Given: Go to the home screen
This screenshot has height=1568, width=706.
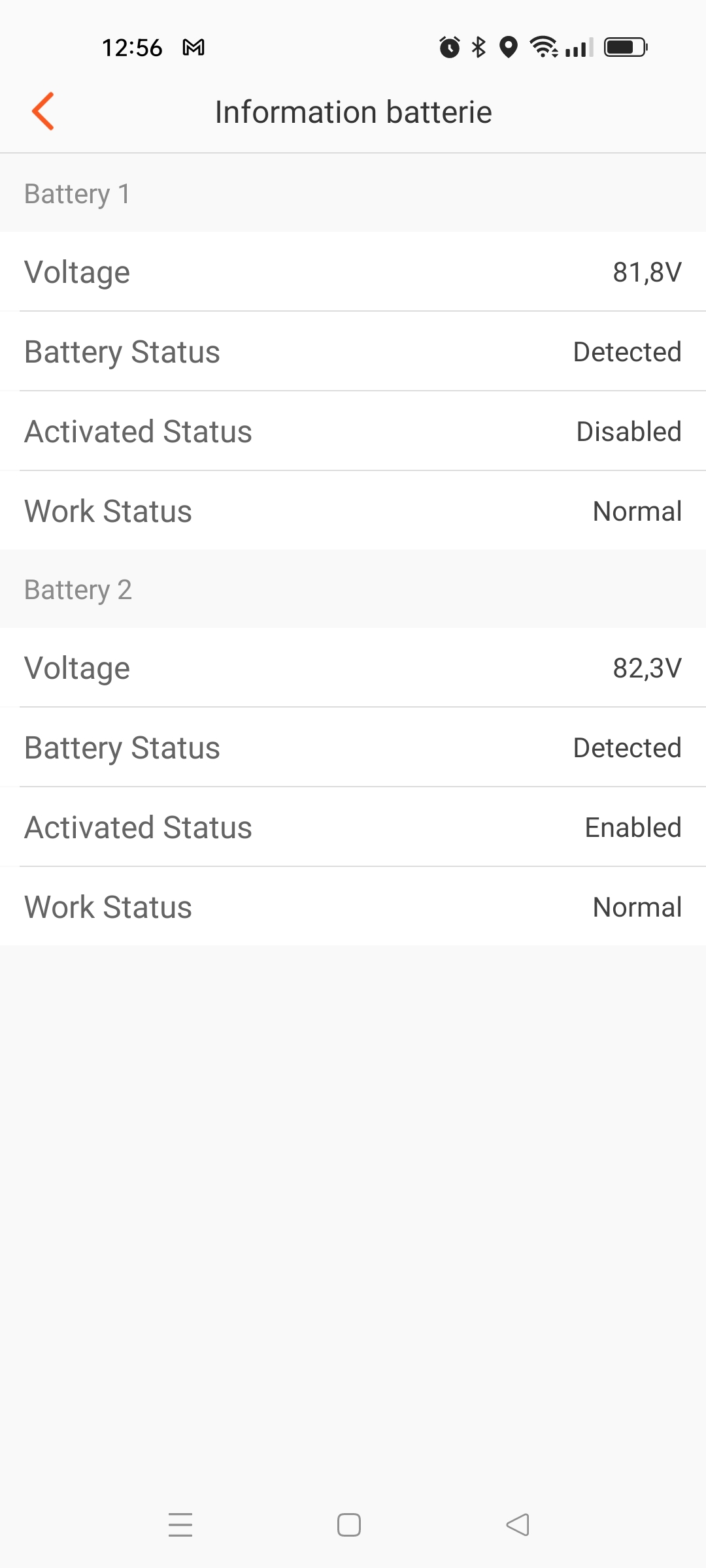Looking at the screenshot, I should tap(349, 1525).
